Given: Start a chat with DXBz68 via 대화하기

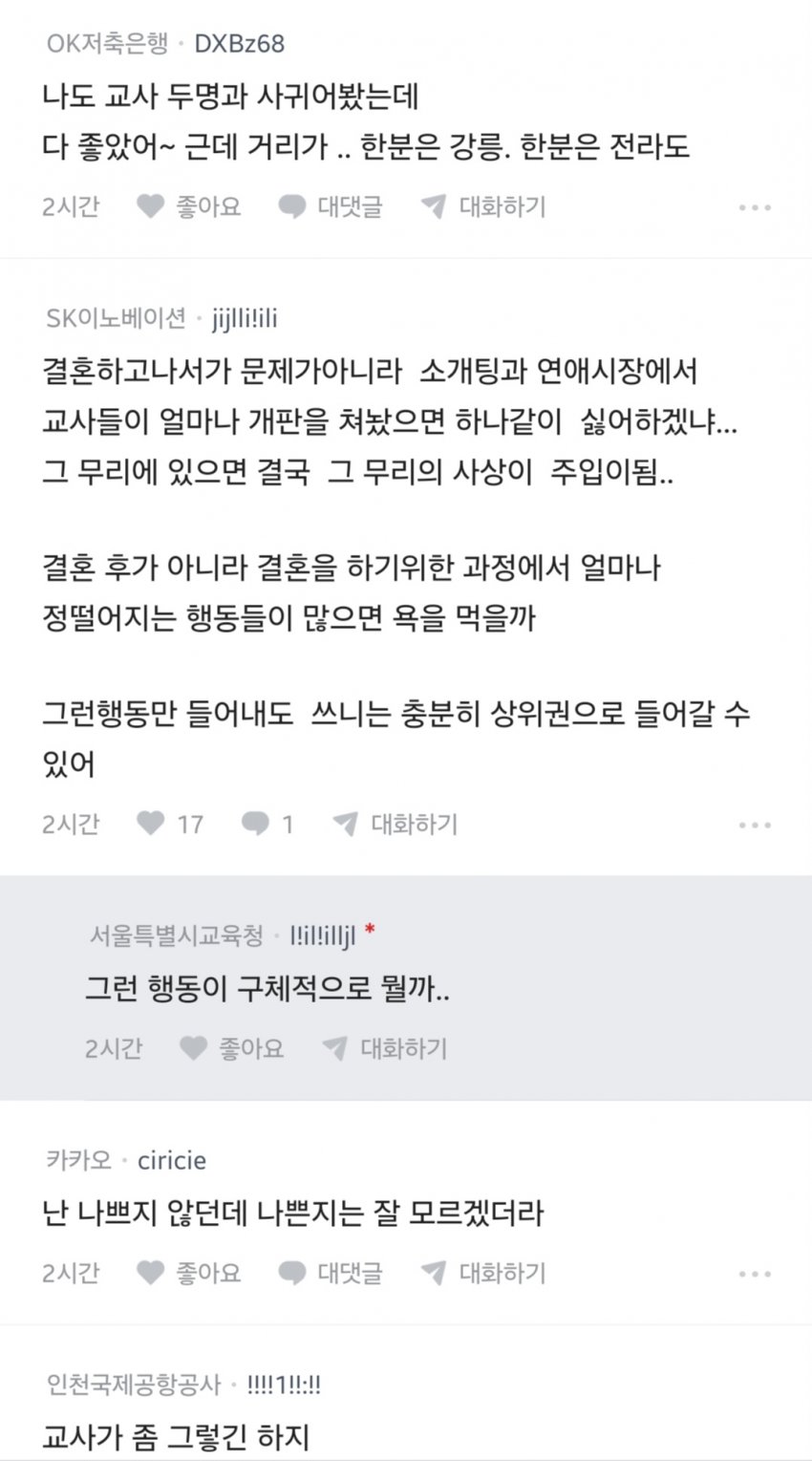Looking at the screenshot, I should pos(484,206).
